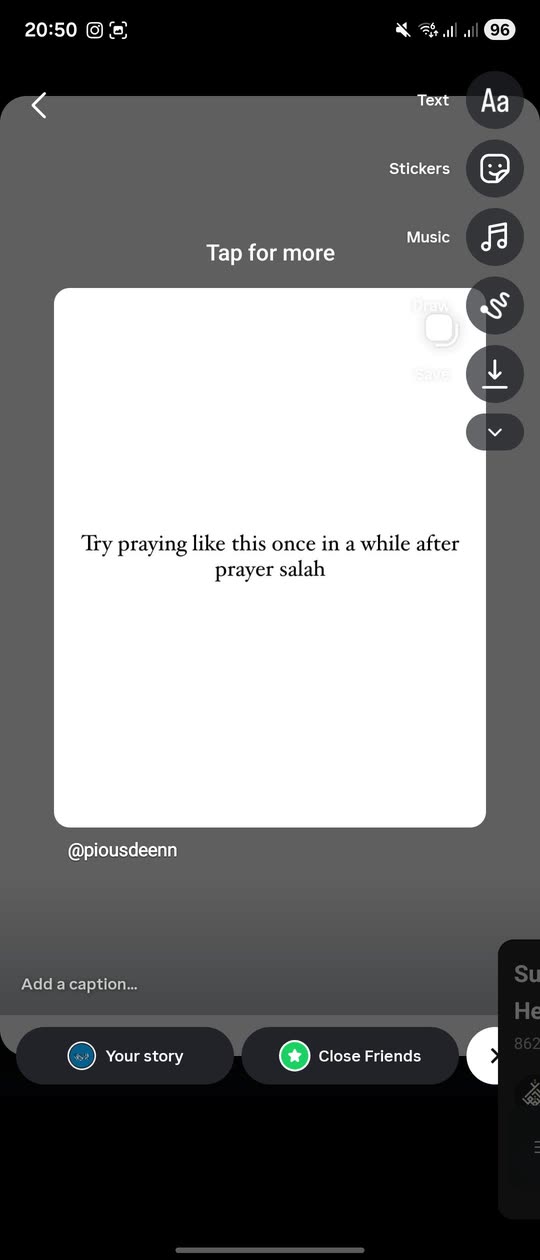This screenshot has height=1260, width=540.
Task: Open the Stickers tool
Action: pos(494,168)
